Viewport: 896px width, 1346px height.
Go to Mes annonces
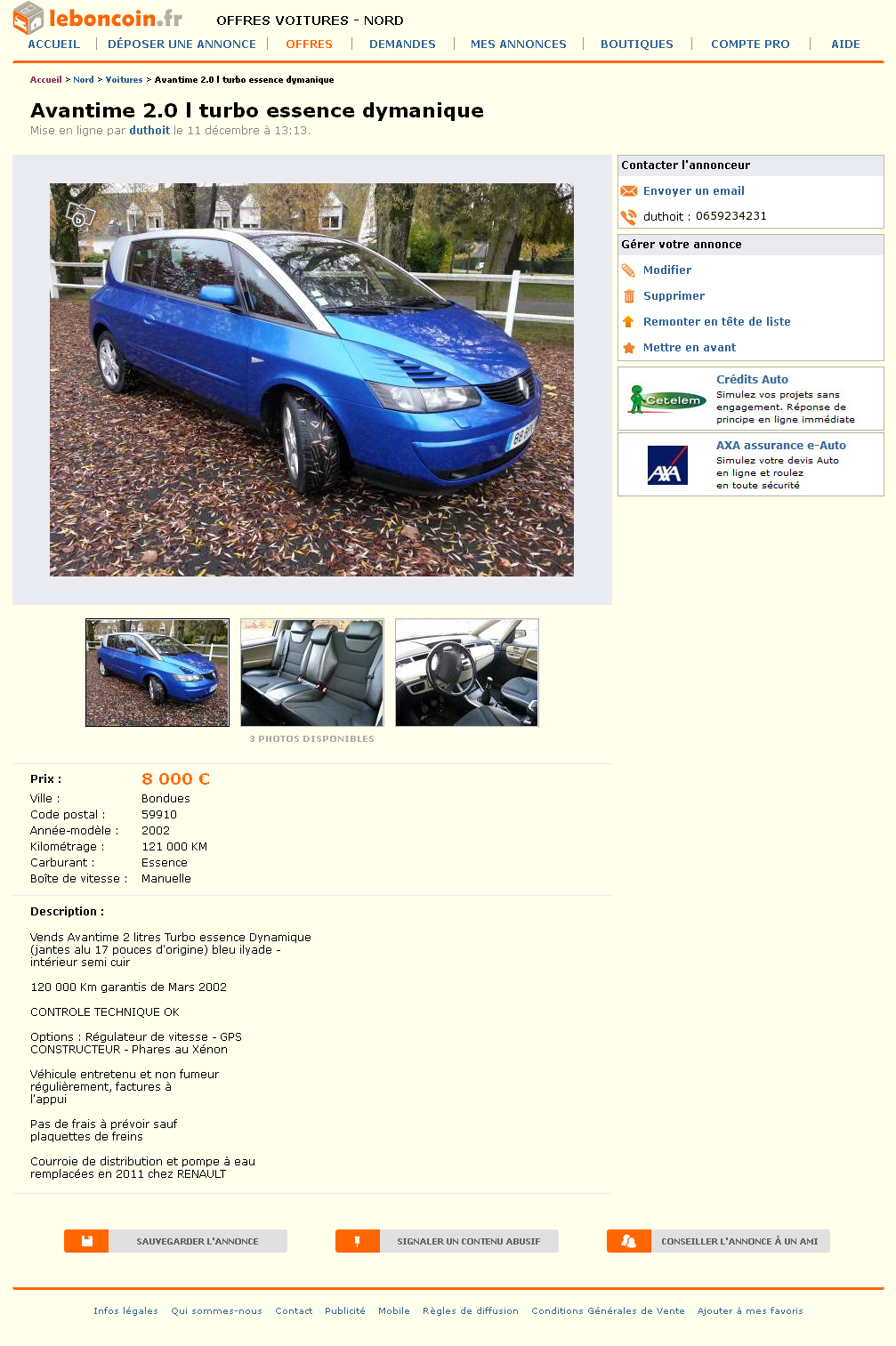pos(518,44)
